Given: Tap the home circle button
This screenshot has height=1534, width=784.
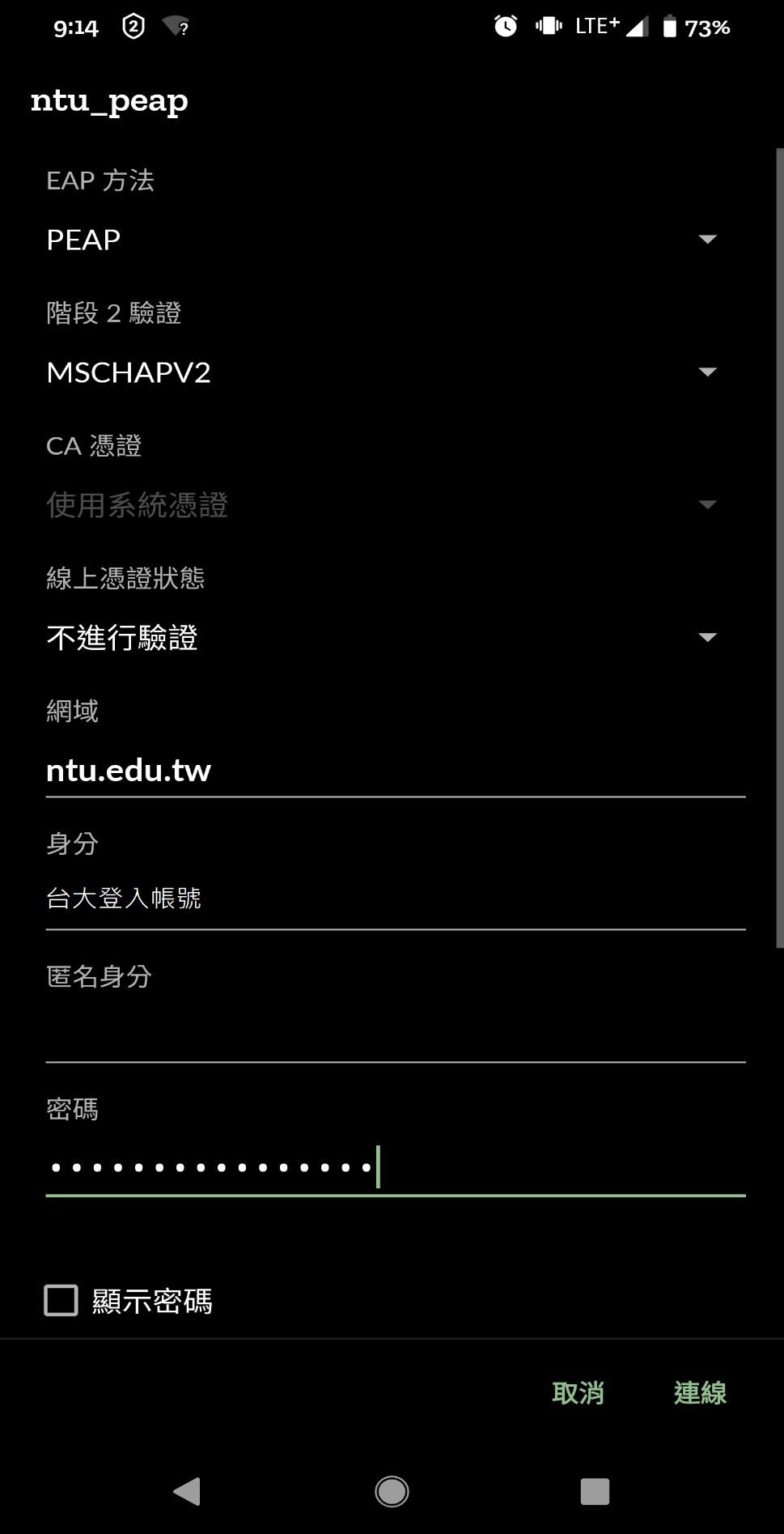Looking at the screenshot, I should tap(392, 1490).
